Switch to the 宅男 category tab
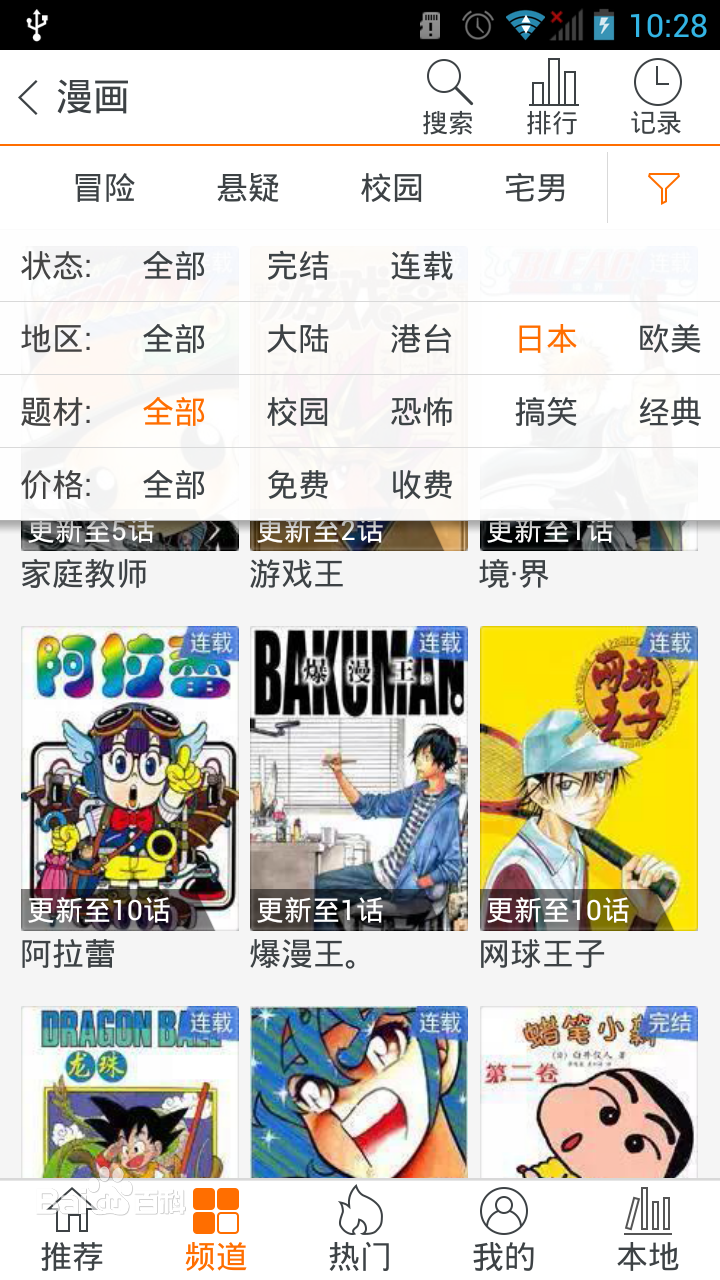 click(535, 188)
